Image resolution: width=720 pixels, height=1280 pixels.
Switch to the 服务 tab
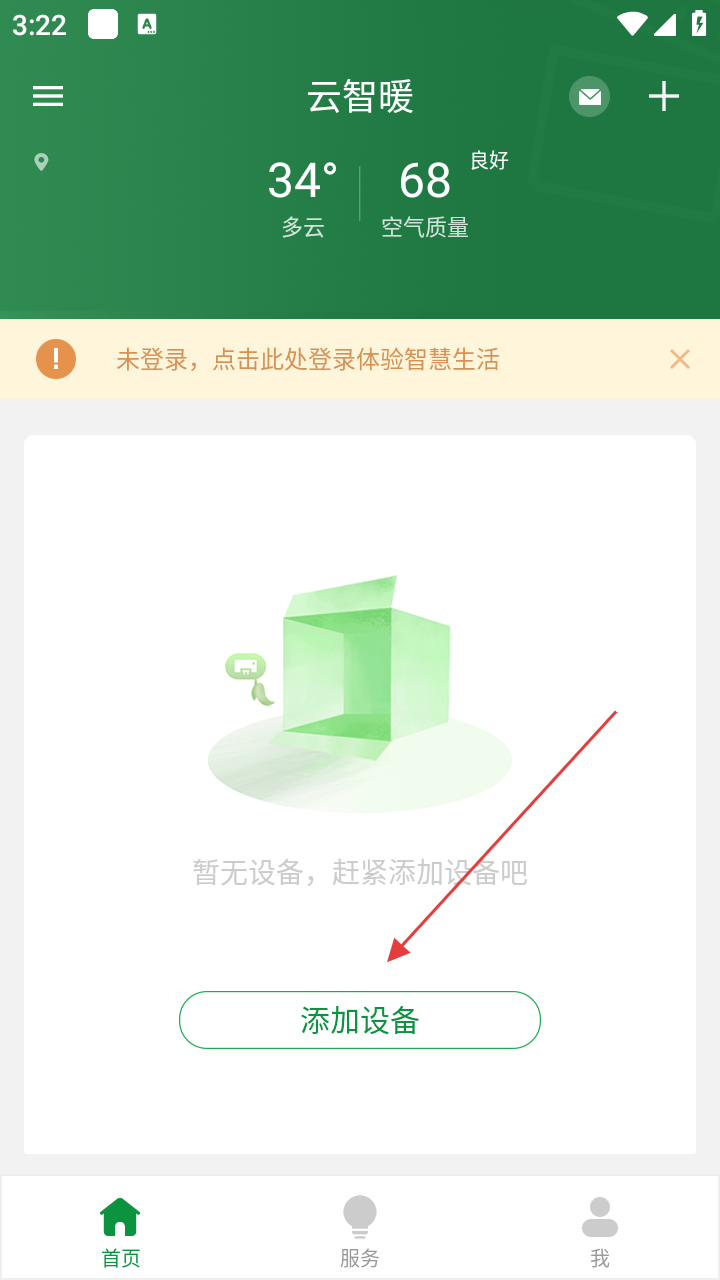click(x=360, y=1230)
